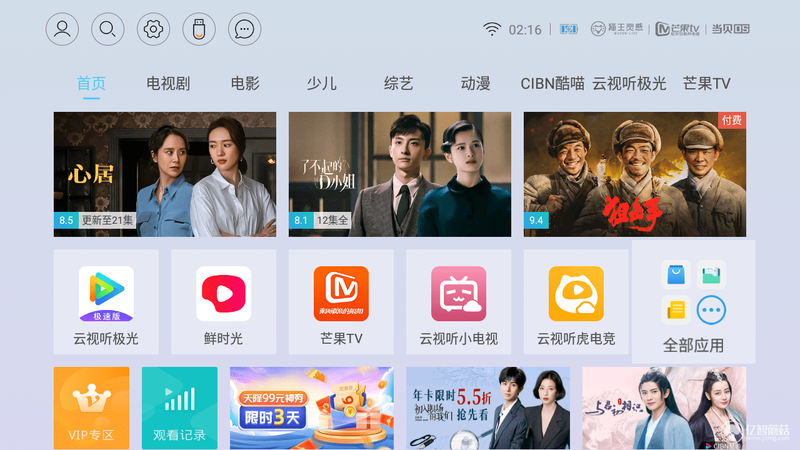This screenshot has width=800, height=450.
Task: Open the search icon
Action: click(x=108, y=29)
